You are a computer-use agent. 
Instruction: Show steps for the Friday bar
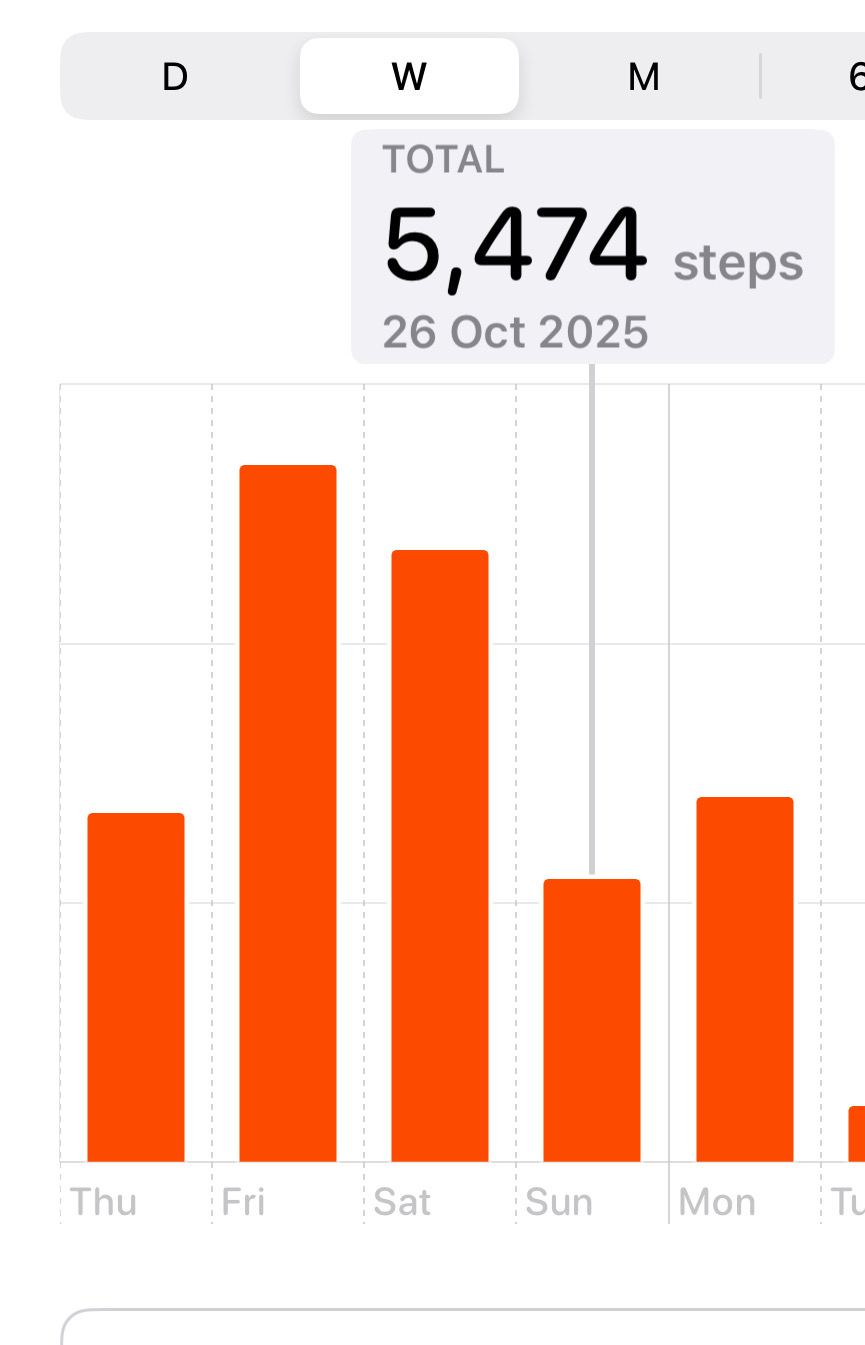pyautogui.click(x=288, y=813)
